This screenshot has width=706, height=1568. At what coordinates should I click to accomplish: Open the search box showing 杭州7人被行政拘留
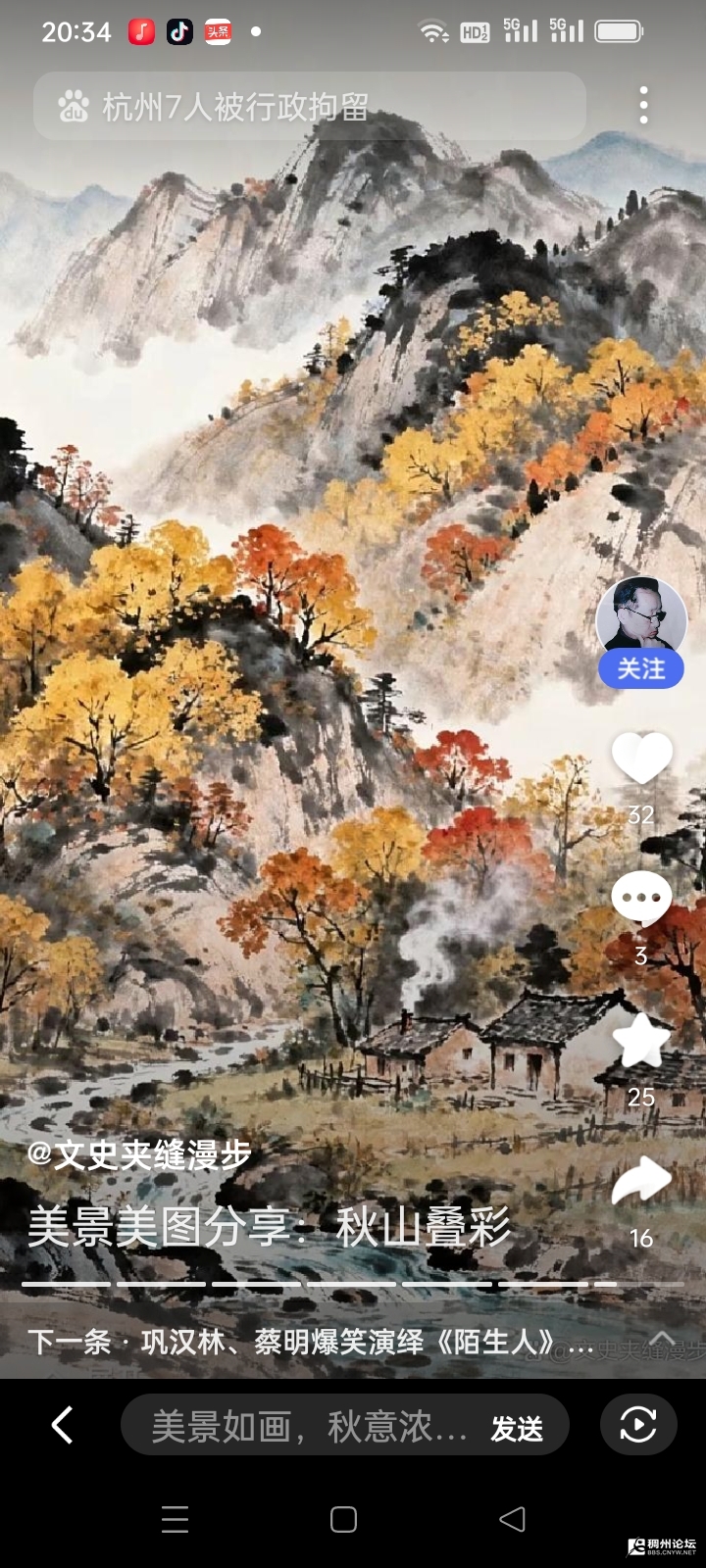tap(309, 106)
